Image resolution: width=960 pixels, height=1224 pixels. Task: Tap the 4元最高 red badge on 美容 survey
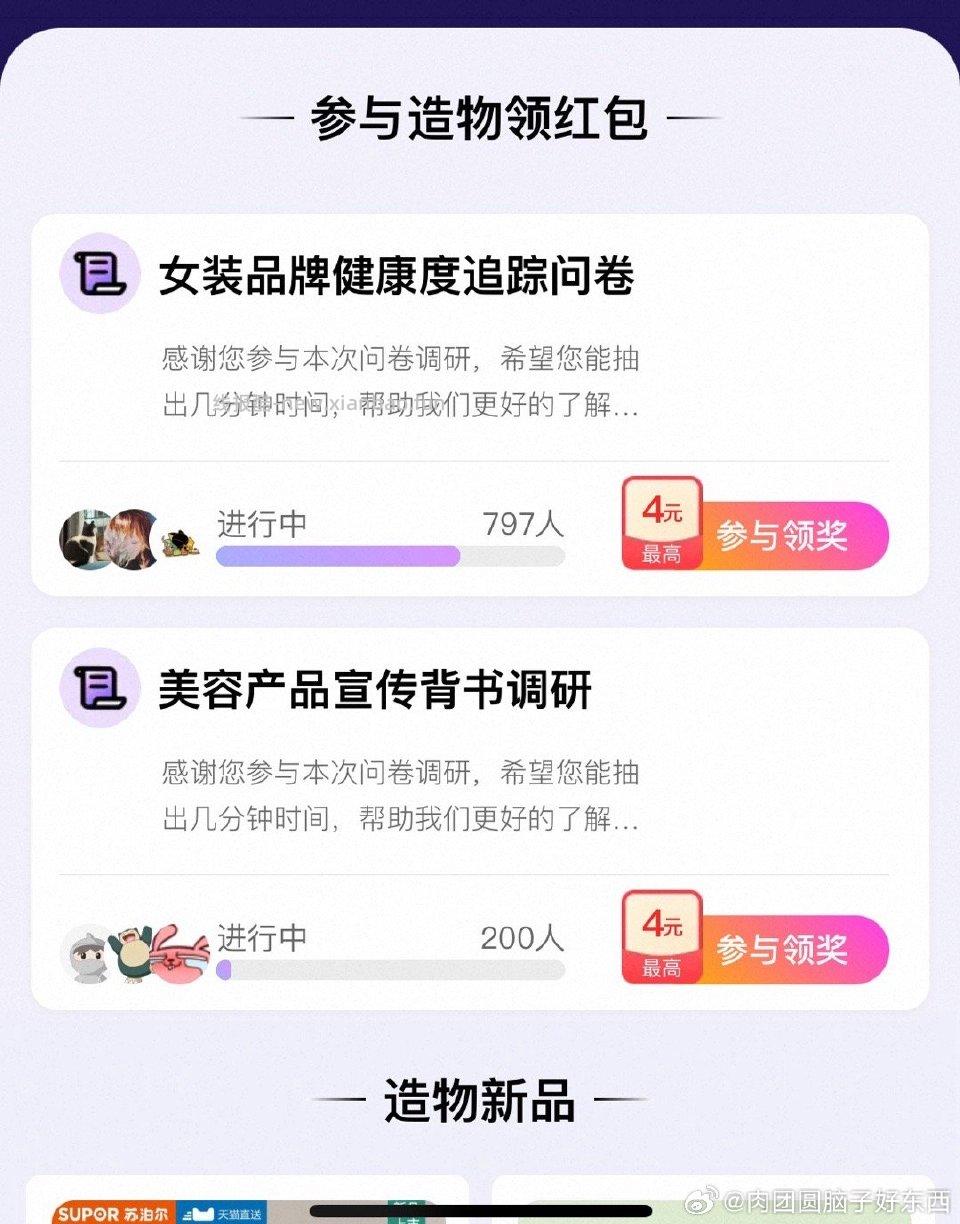[661, 939]
